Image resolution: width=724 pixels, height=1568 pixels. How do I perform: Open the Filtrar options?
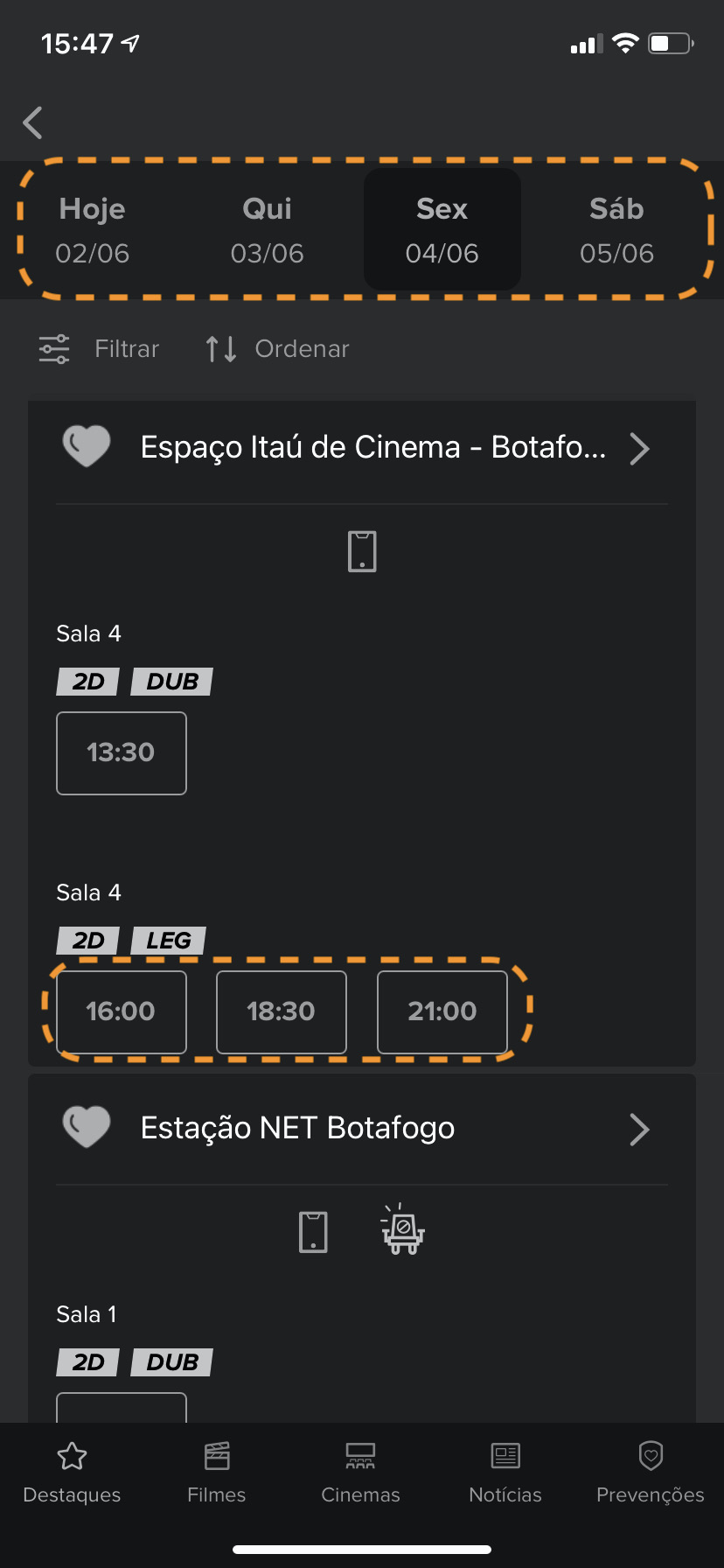coord(100,349)
